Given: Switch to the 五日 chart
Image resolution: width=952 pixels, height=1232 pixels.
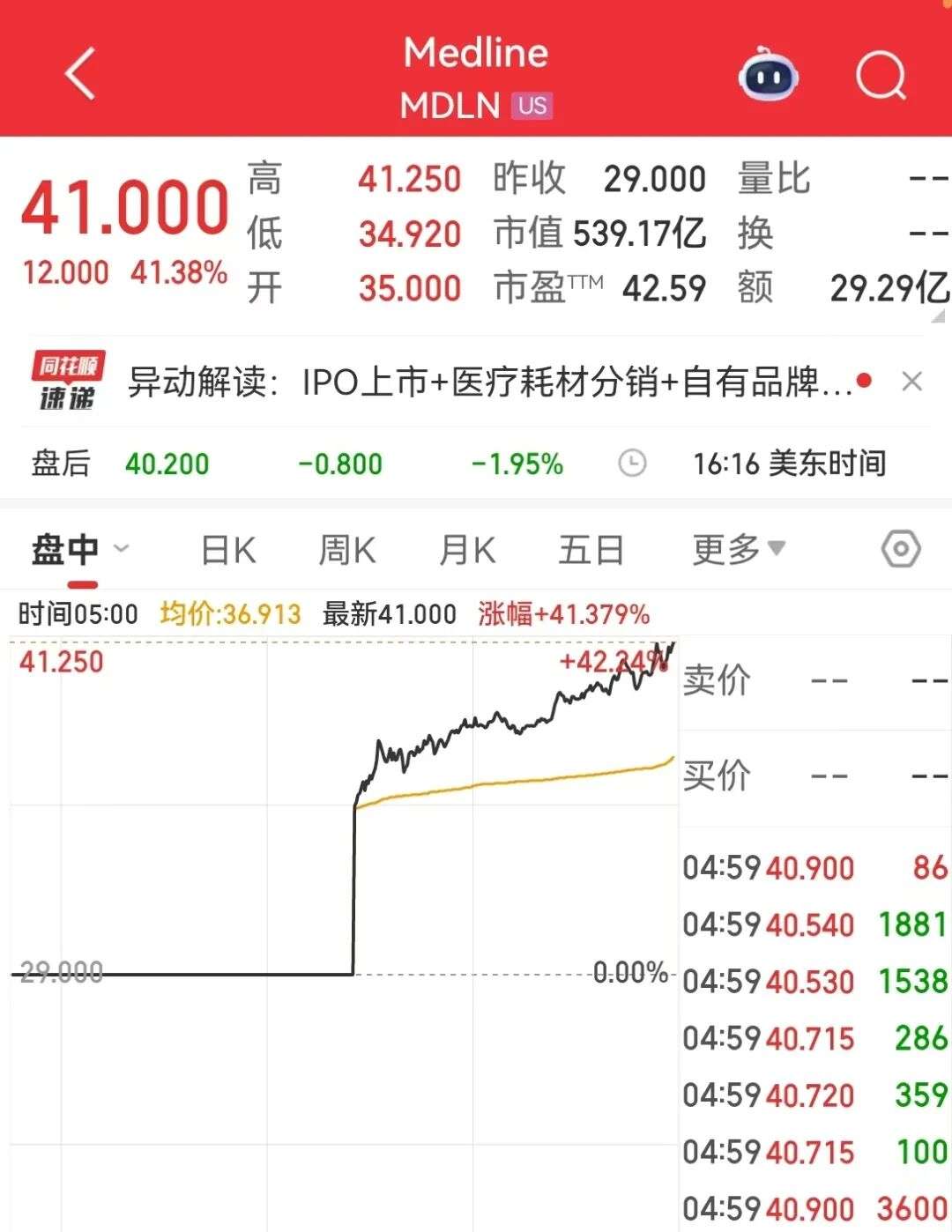Looking at the screenshot, I should 591,551.
